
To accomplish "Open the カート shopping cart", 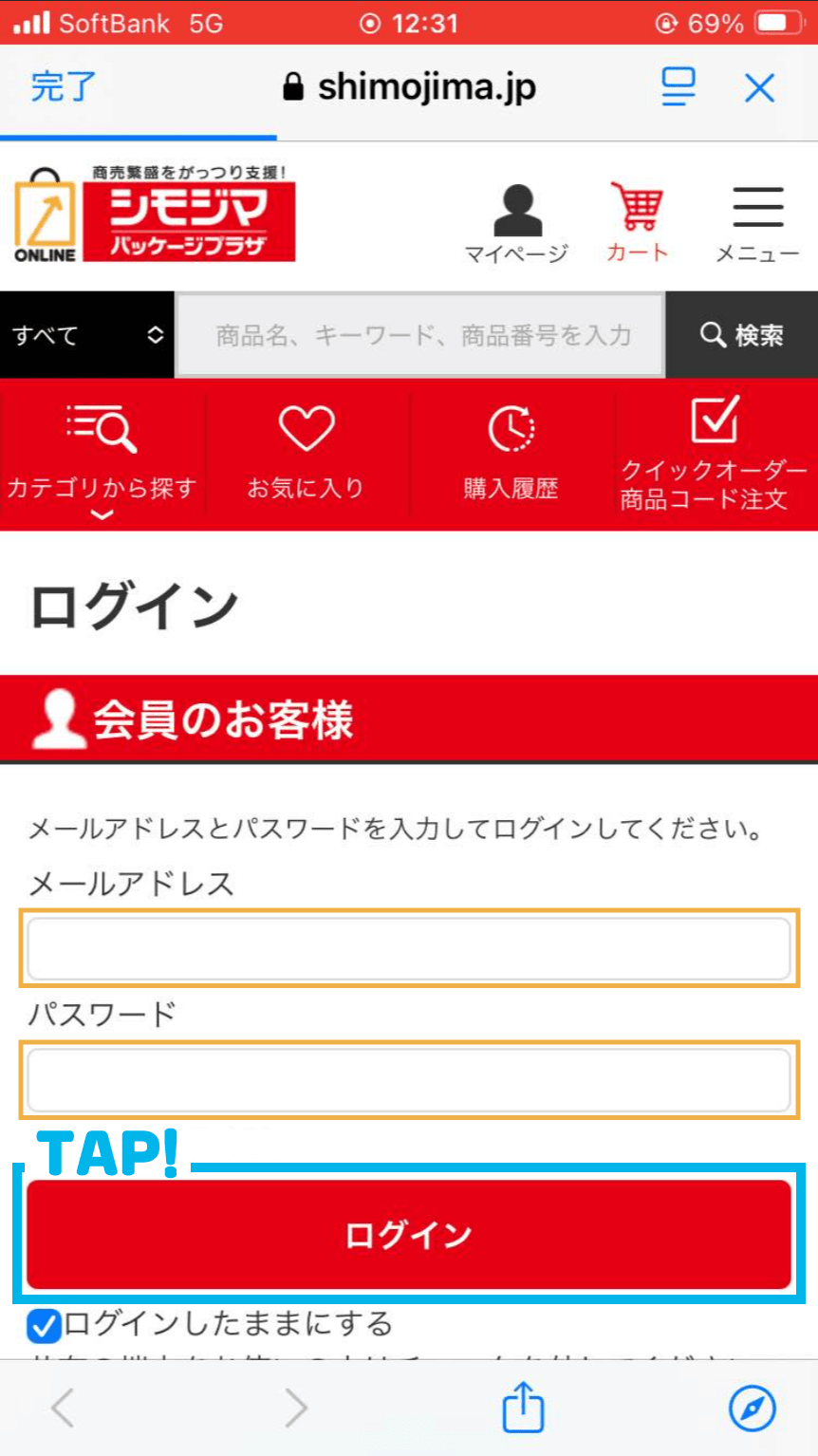I will pos(637,222).
